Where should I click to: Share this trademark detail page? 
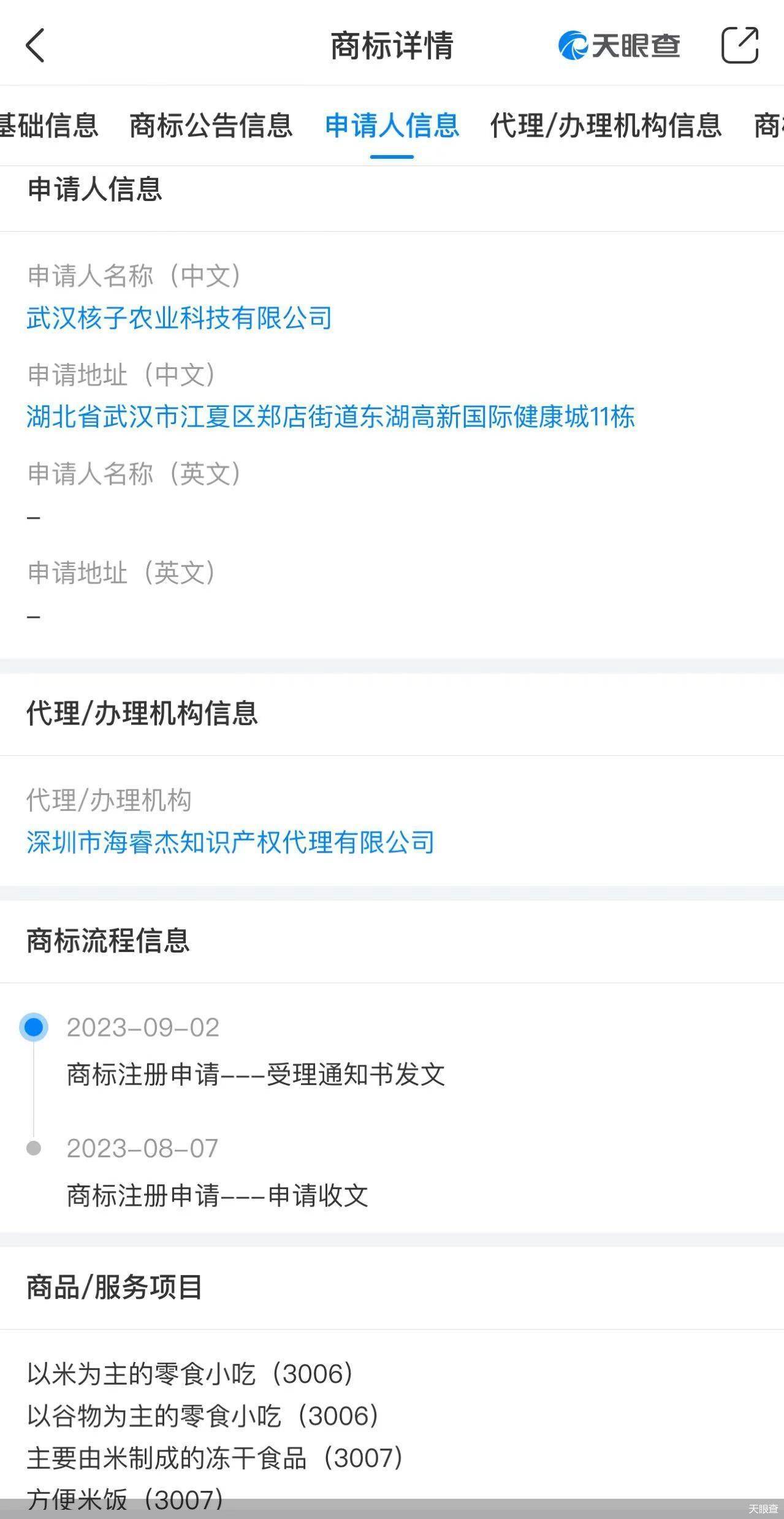740,45
